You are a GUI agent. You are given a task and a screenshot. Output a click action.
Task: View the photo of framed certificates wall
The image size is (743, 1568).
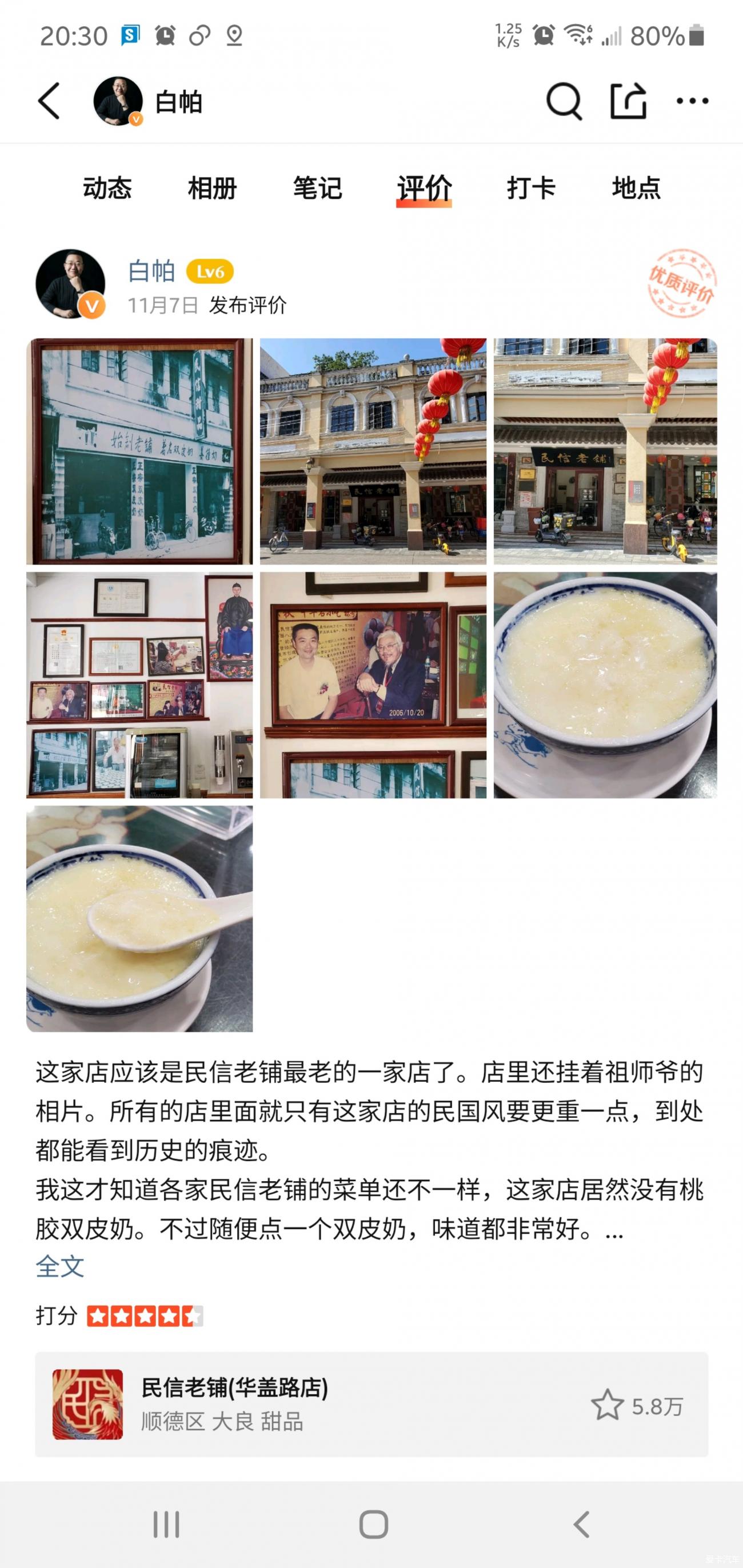coord(139,685)
